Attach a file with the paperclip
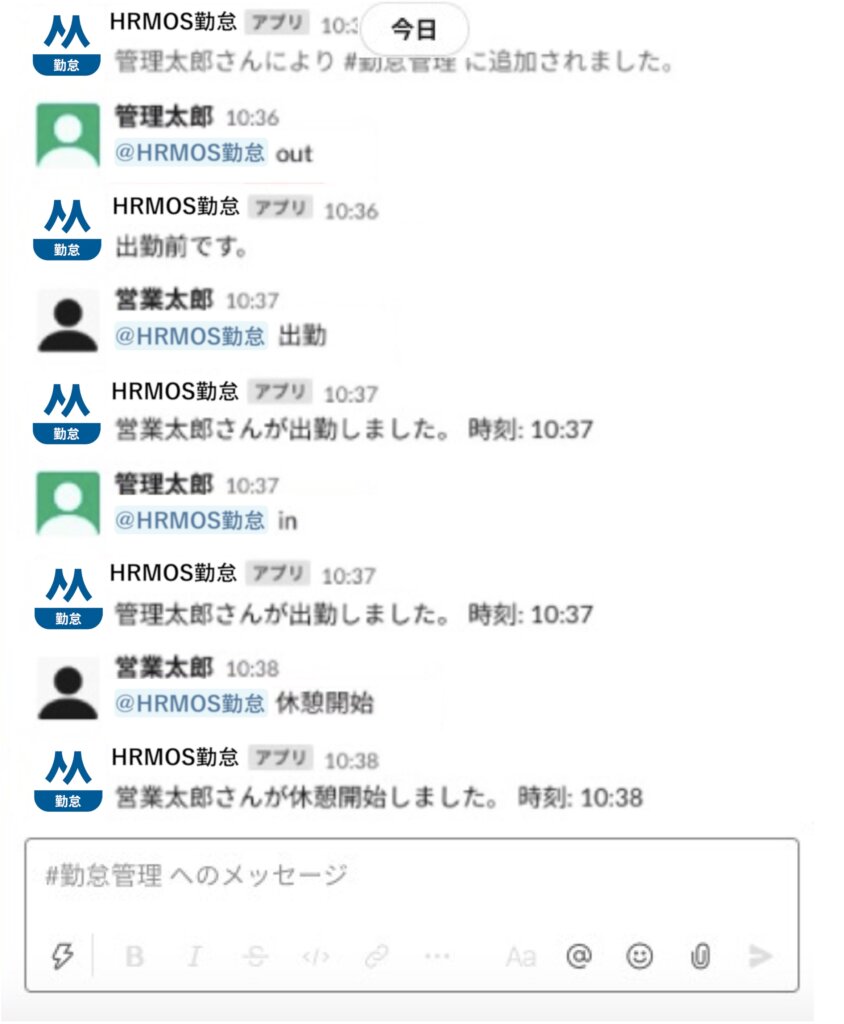This screenshot has width=844, height=1024. click(x=700, y=957)
